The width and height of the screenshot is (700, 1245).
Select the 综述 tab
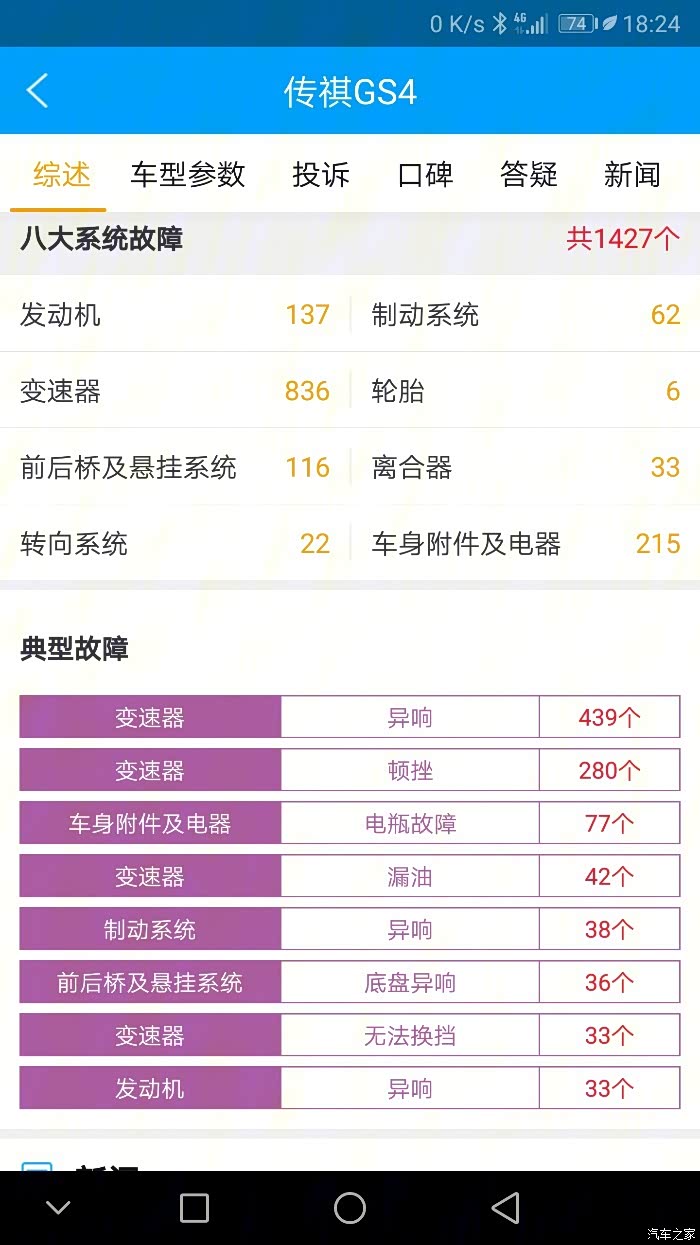[61, 174]
